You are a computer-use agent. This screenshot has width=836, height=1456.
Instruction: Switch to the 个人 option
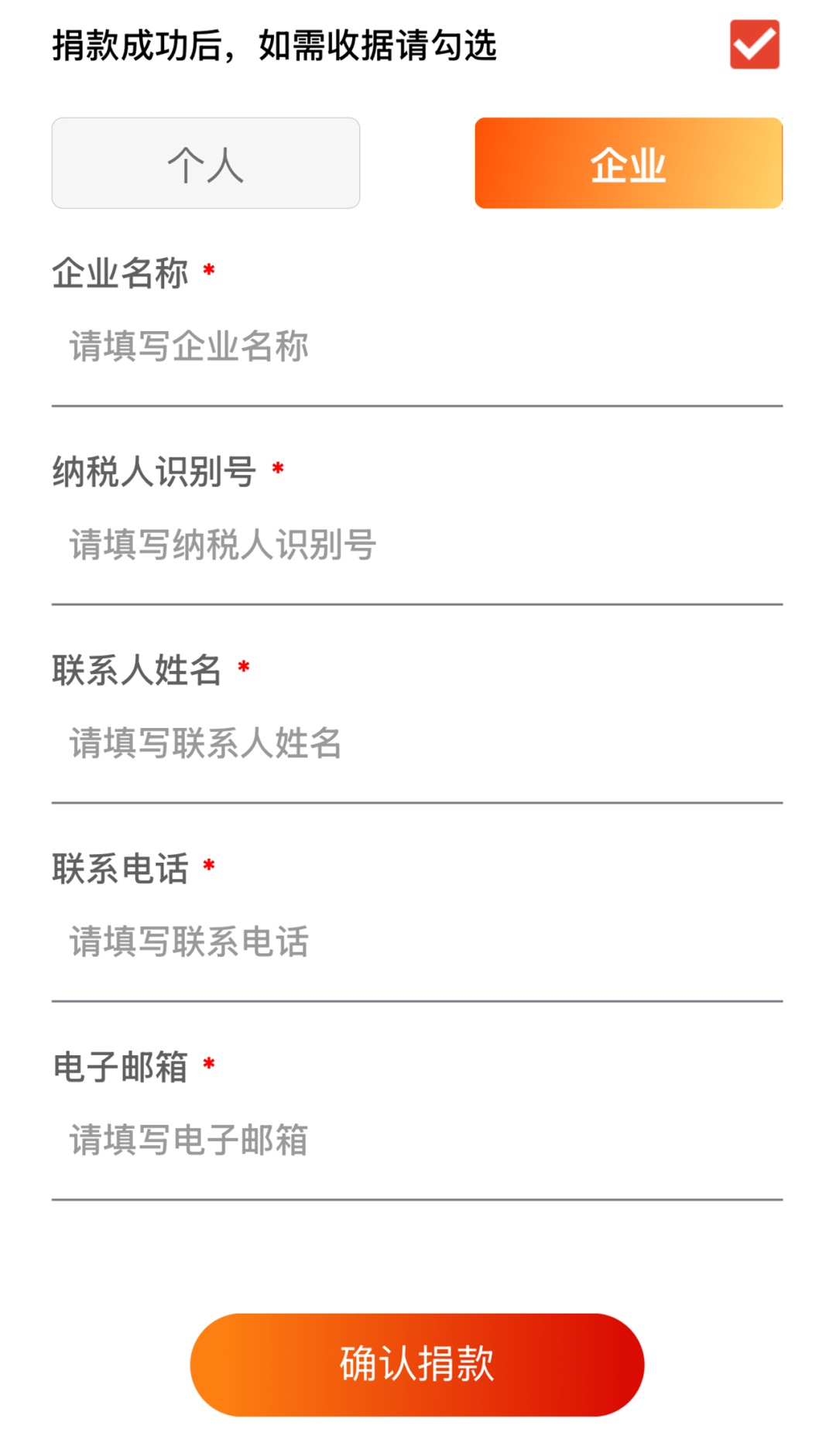click(206, 163)
